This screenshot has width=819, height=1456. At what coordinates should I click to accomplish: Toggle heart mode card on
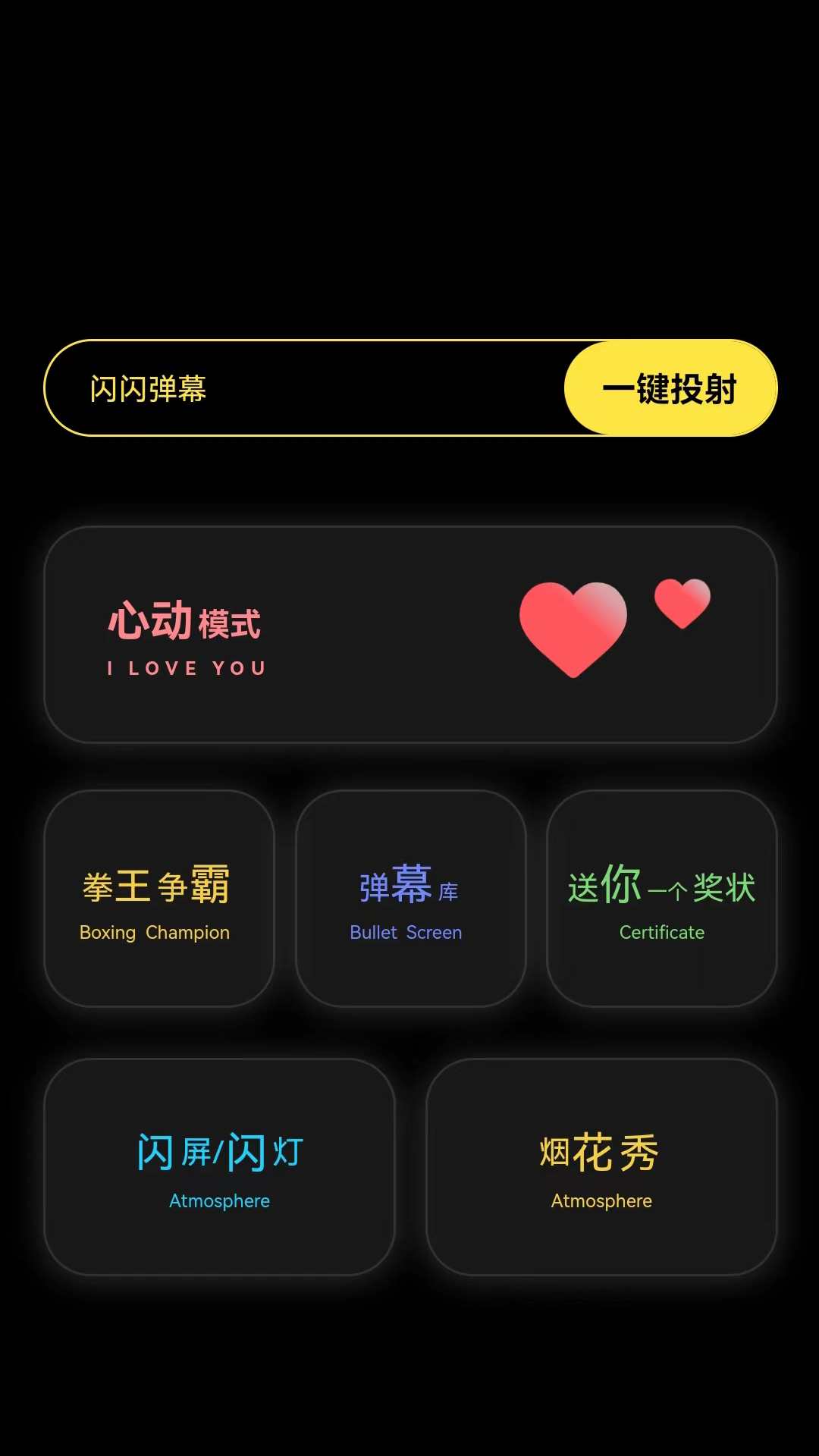point(409,633)
